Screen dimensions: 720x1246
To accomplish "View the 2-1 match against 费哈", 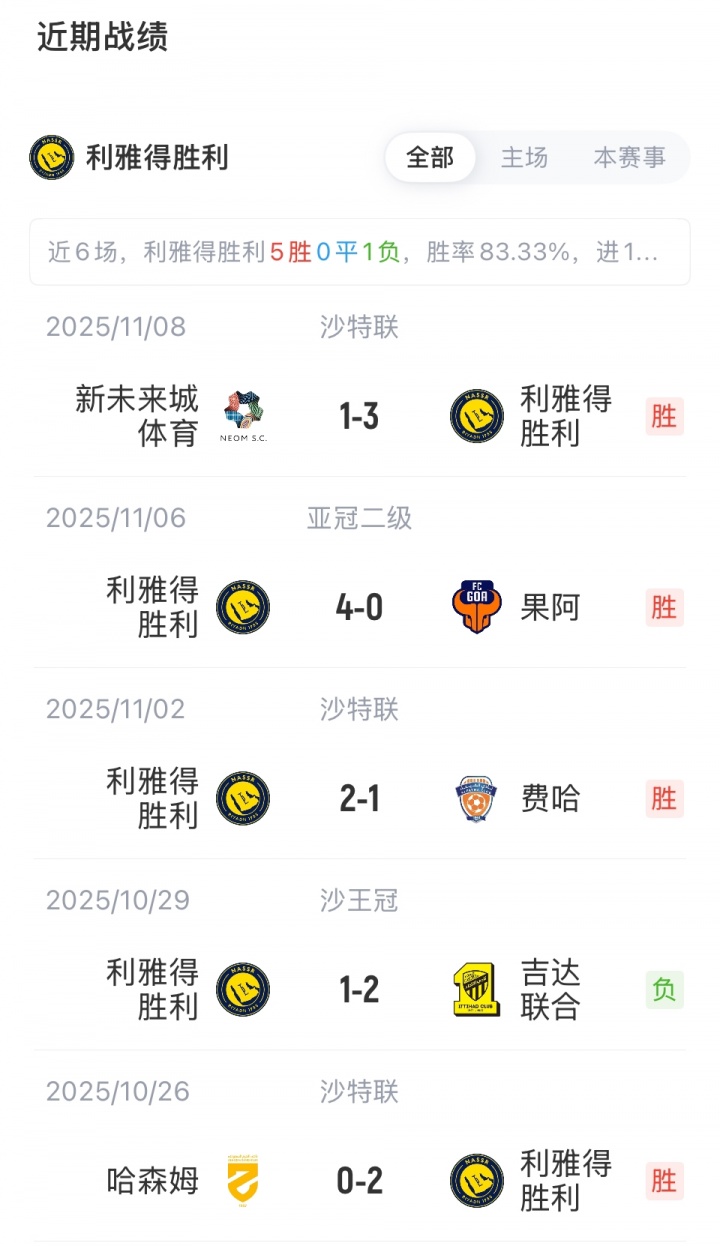I will (359, 799).
